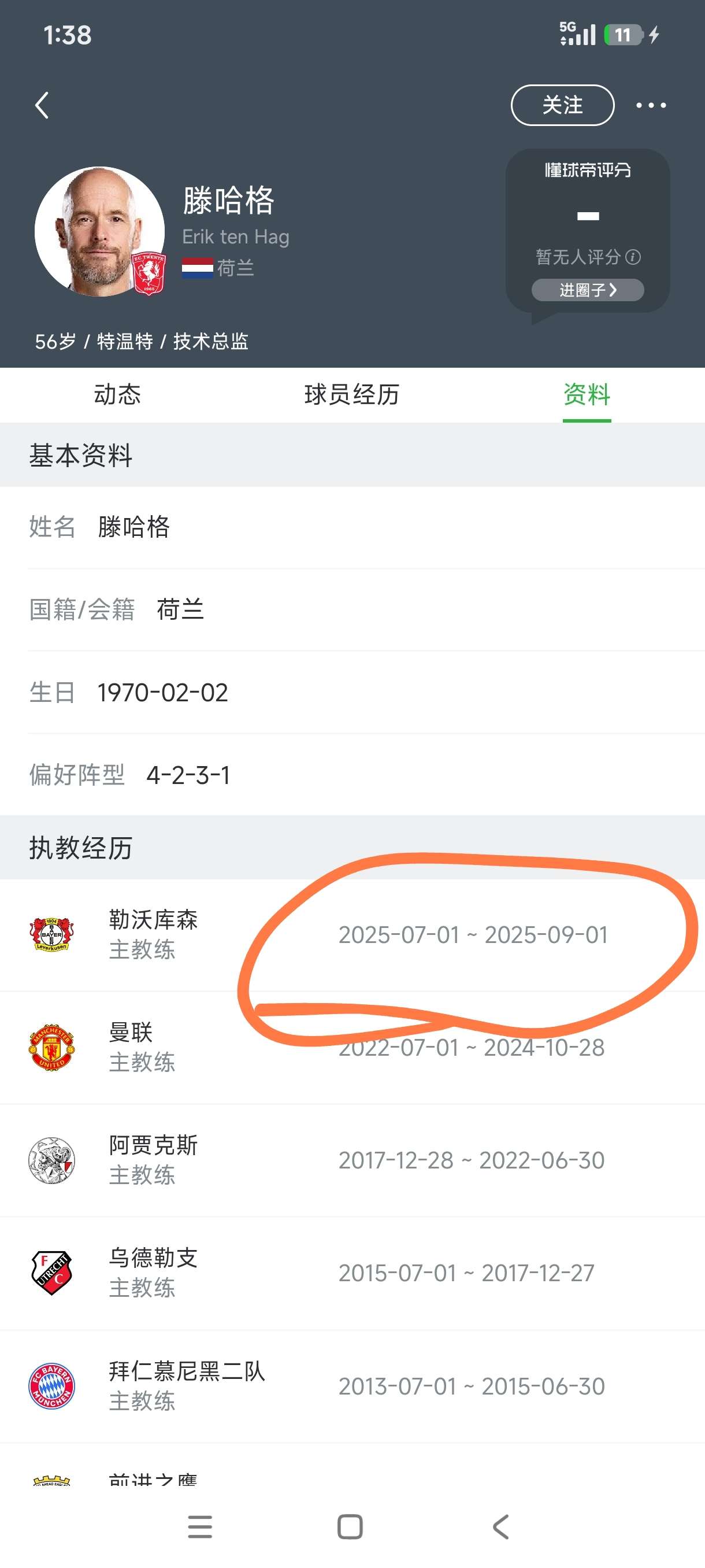This screenshot has height=1568, width=705.
Task: Tap the system home button
Action: coord(350,1526)
